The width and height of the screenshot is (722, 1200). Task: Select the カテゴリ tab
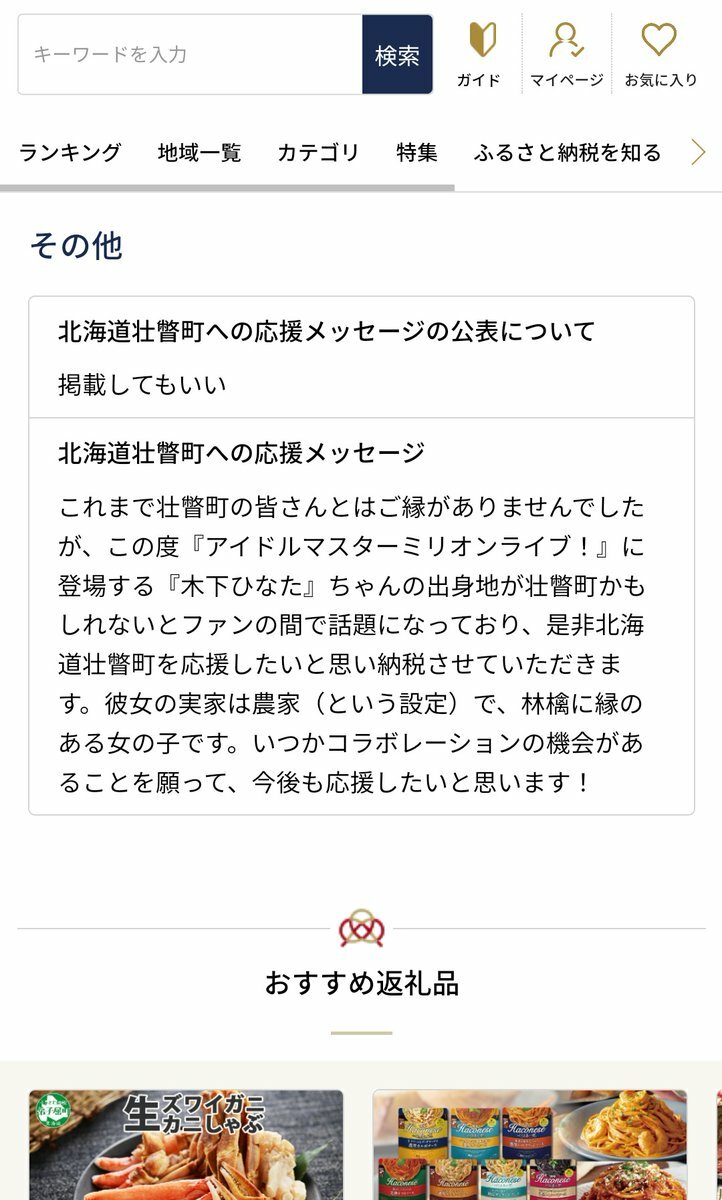click(318, 153)
